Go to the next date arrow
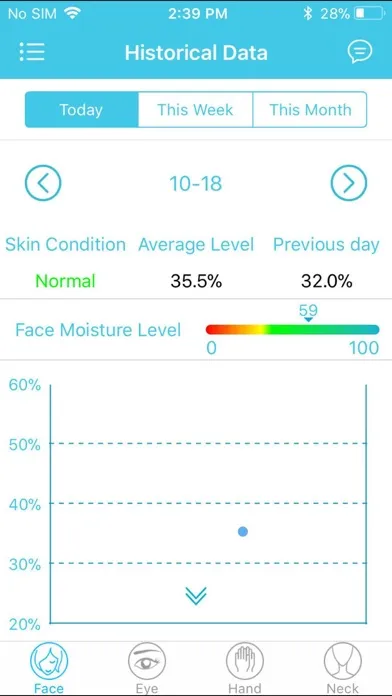Screen dimensions: 392x696 349,183
